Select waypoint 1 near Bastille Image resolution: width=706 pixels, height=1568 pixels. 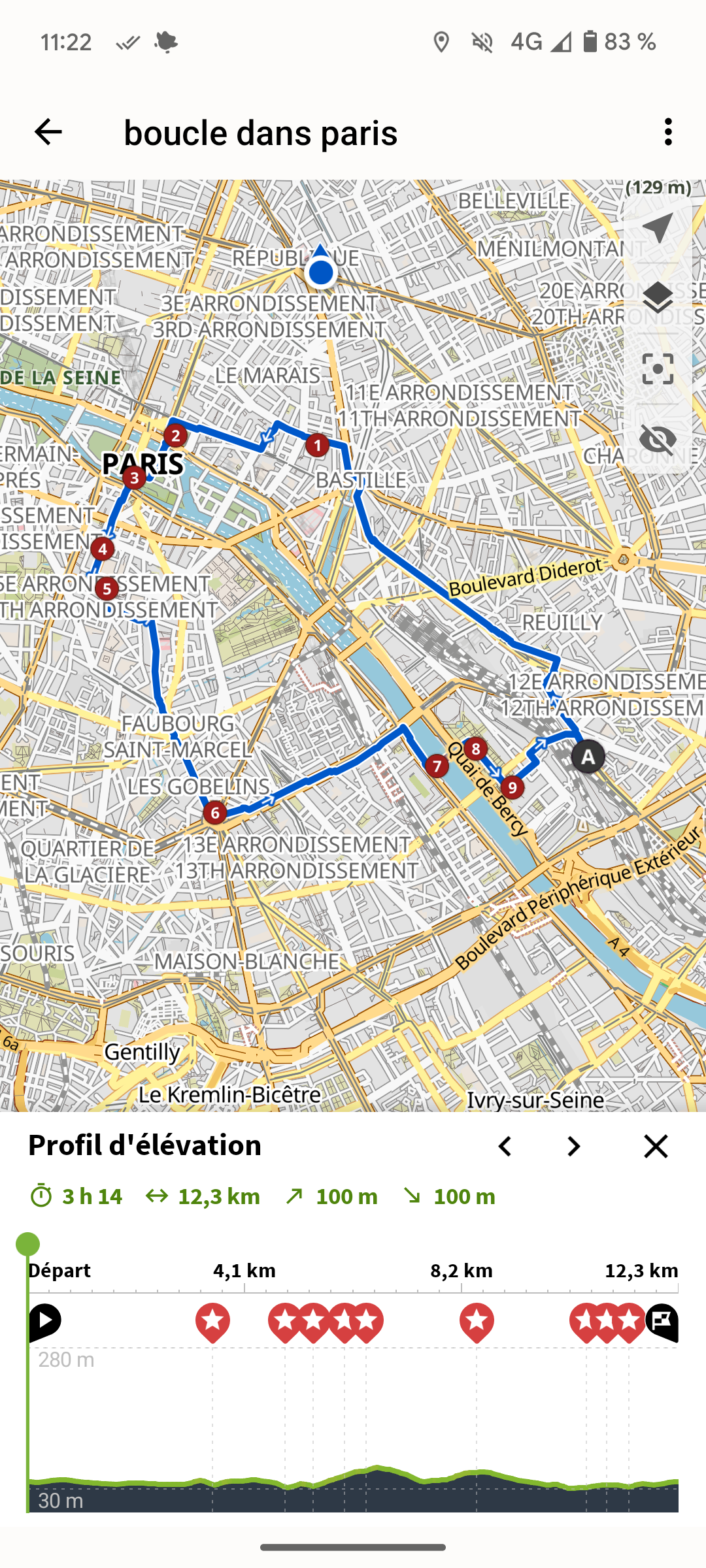tap(317, 446)
